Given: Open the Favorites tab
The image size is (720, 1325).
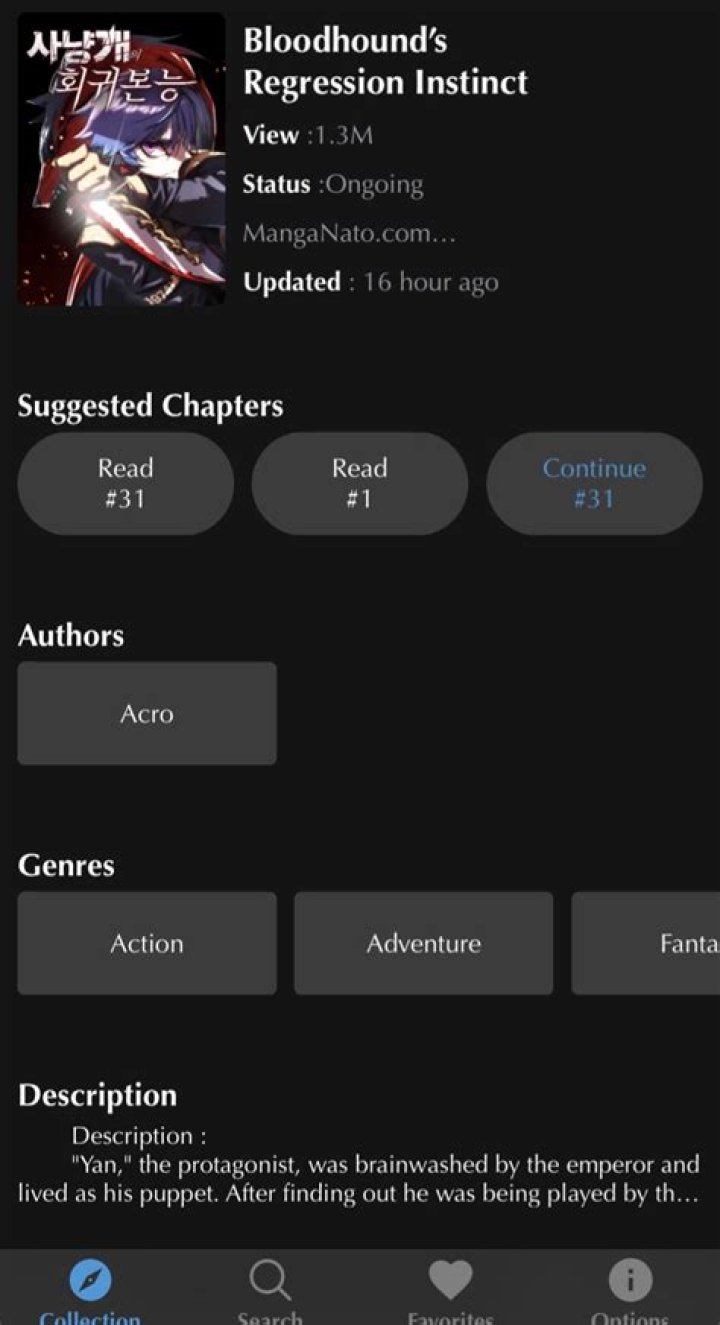Looking at the screenshot, I should (450, 1288).
